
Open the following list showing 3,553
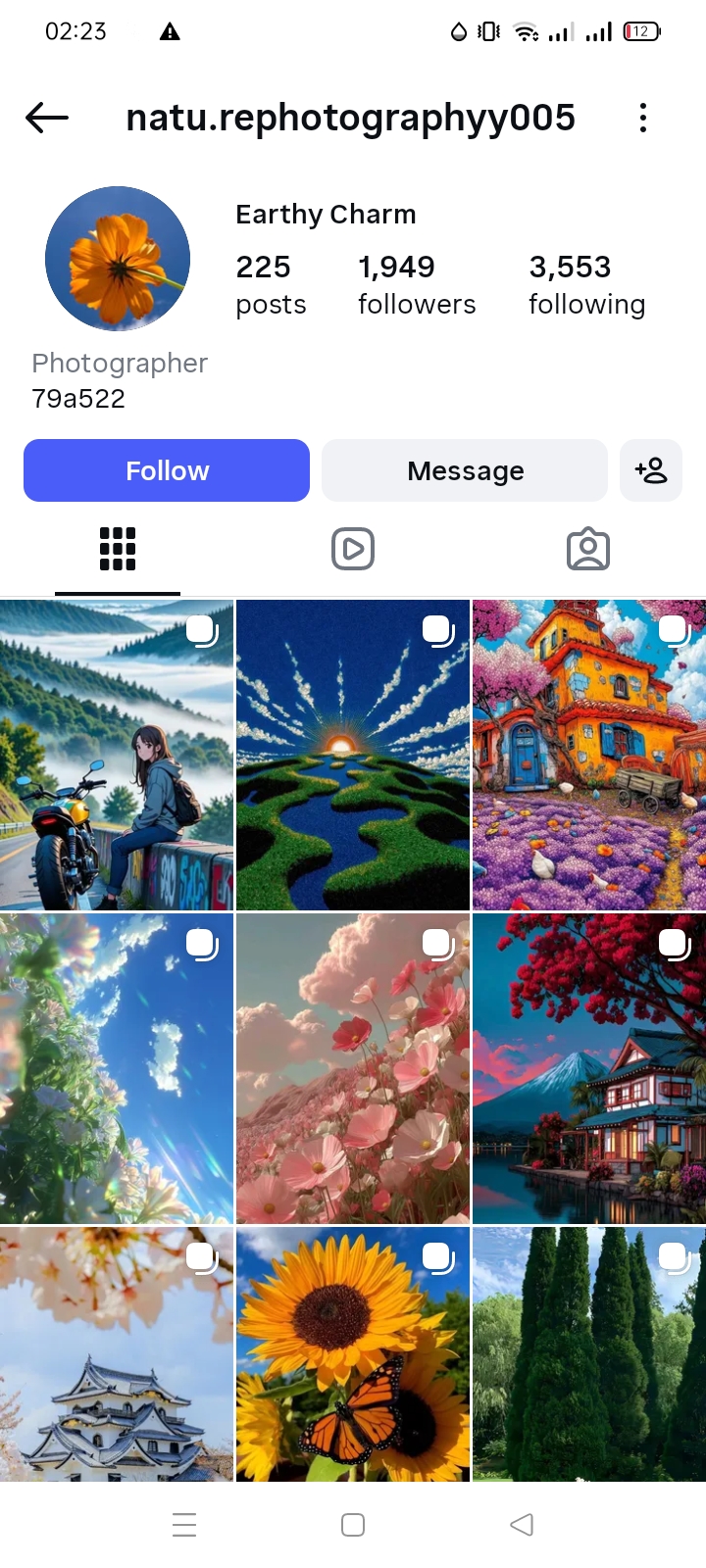(x=586, y=284)
